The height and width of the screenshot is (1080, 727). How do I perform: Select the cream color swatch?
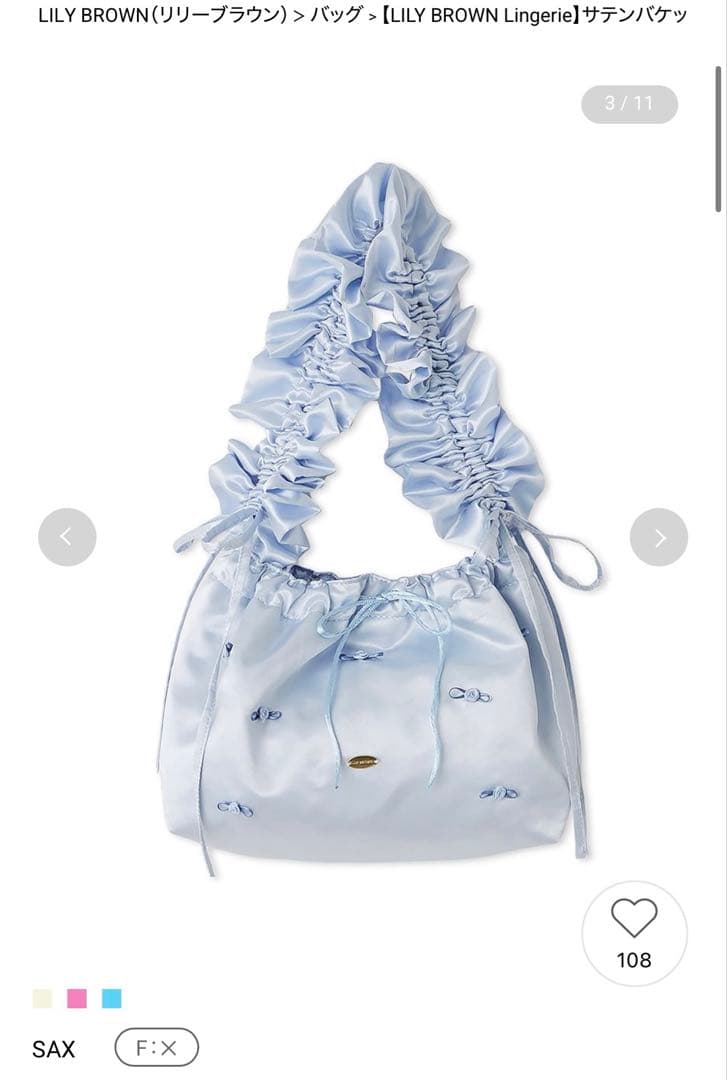pos(42,998)
